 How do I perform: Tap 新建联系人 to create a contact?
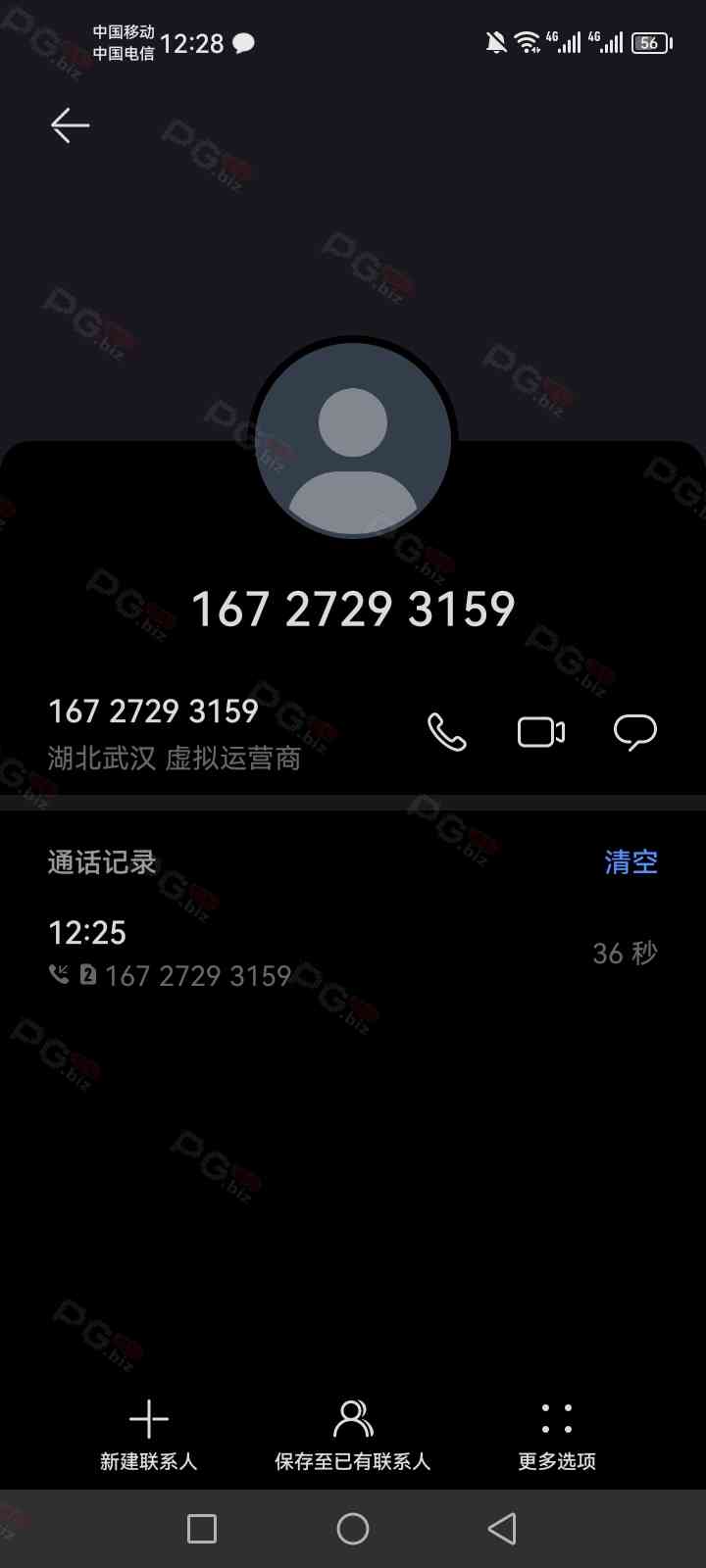[149, 1435]
